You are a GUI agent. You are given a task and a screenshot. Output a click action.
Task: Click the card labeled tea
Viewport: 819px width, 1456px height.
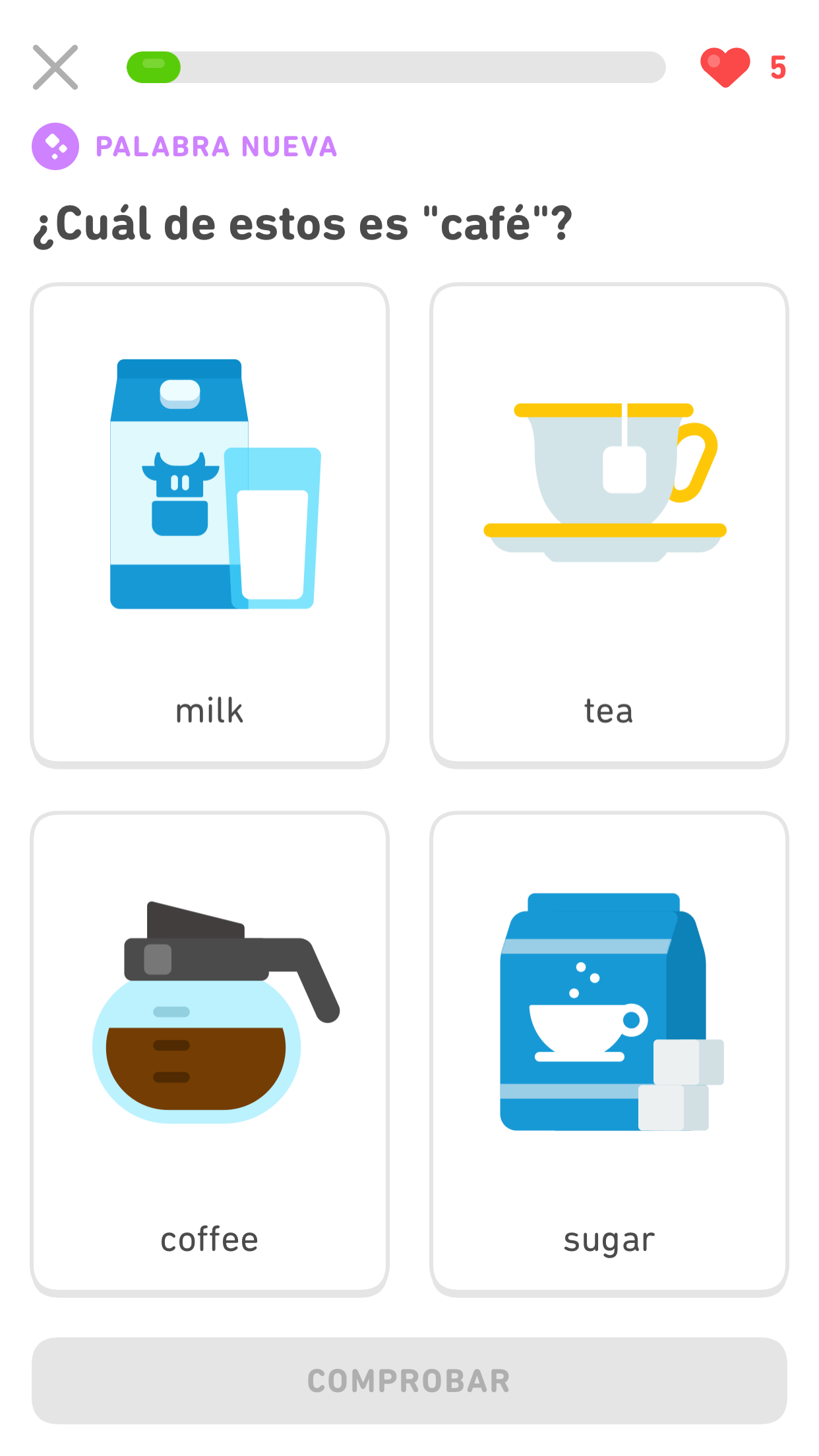(x=608, y=710)
